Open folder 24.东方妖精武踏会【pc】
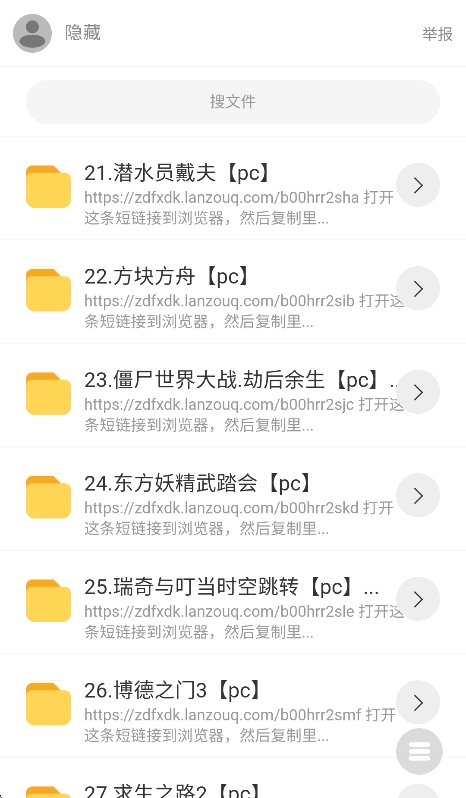 point(233,499)
